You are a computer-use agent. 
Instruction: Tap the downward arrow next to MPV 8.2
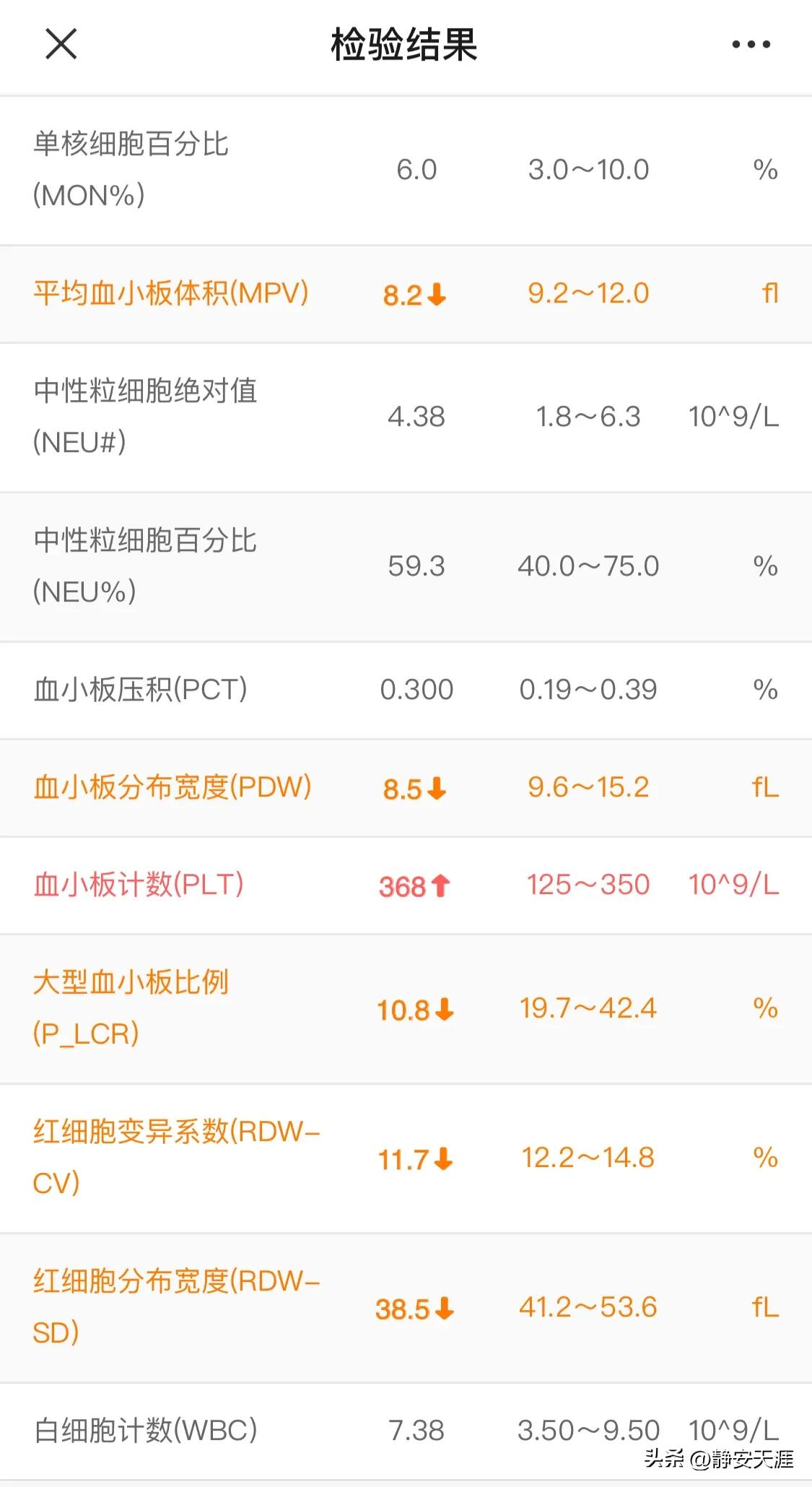tap(440, 295)
